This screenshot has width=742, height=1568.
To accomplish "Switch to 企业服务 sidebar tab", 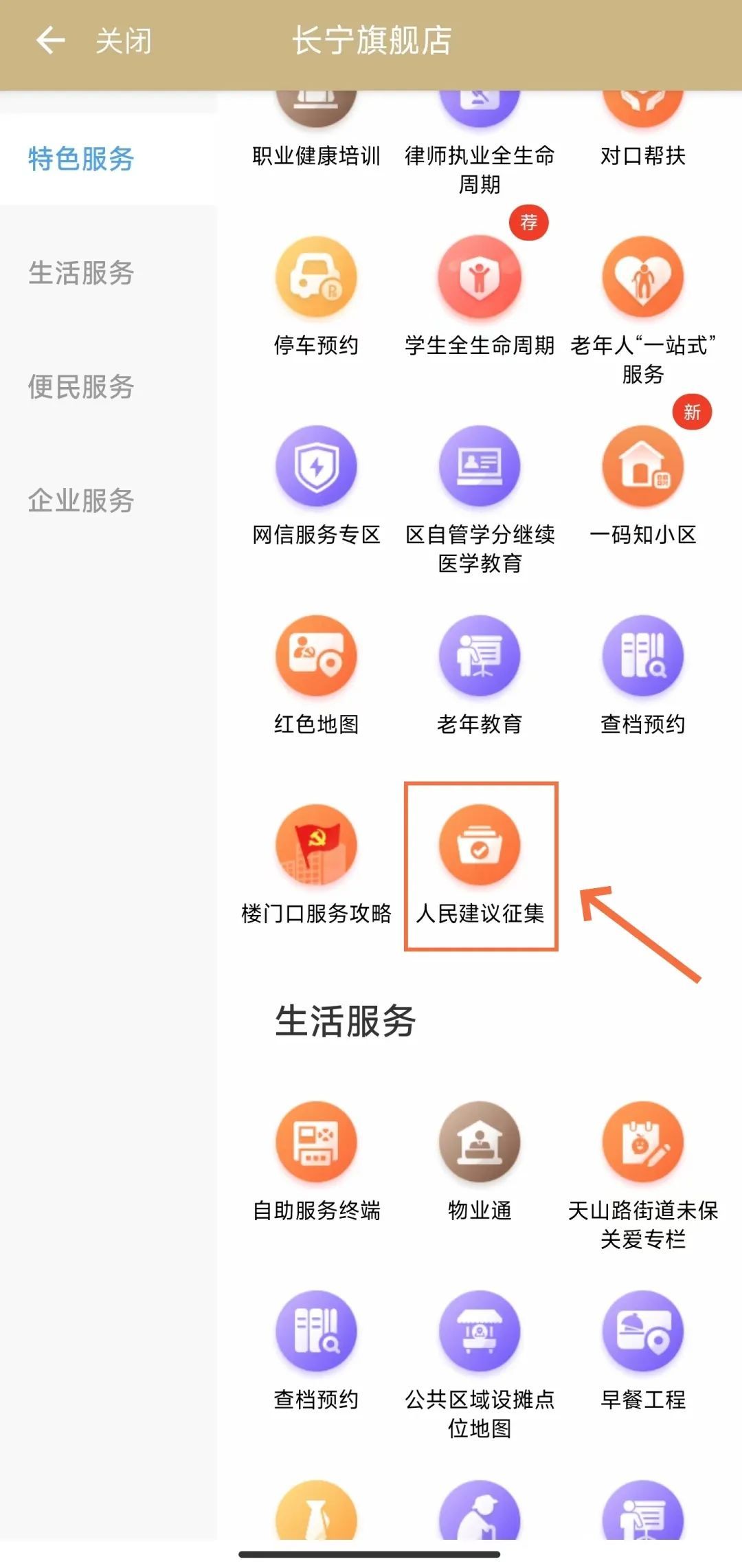I will (81, 500).
